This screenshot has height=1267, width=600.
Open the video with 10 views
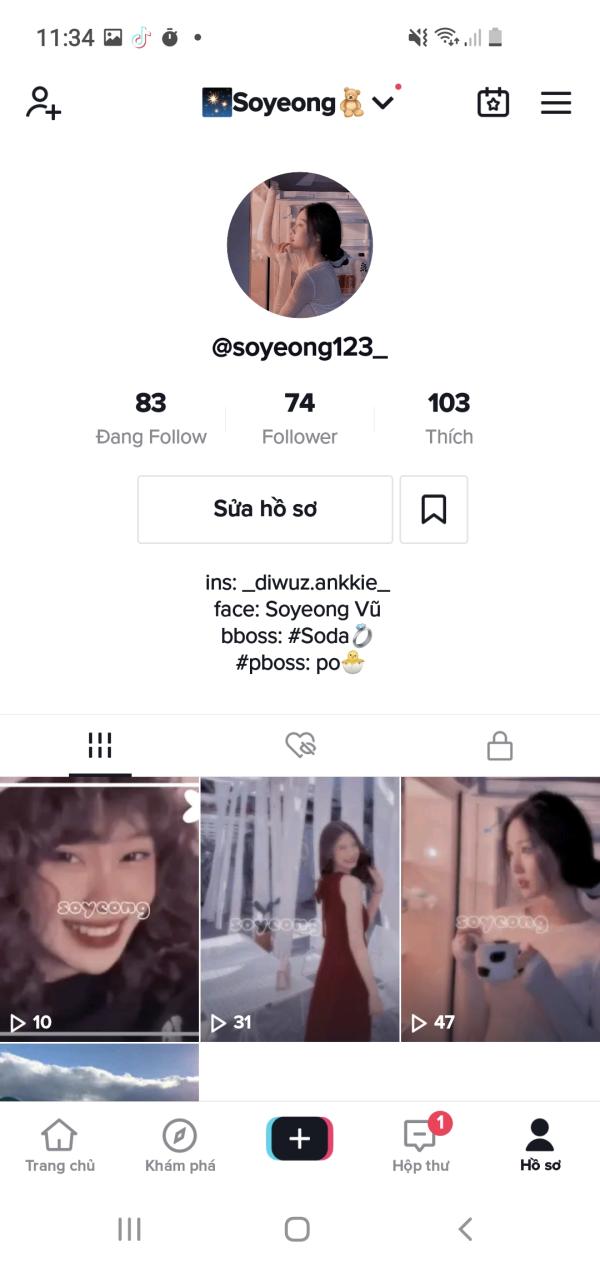(x=99, y=910)
